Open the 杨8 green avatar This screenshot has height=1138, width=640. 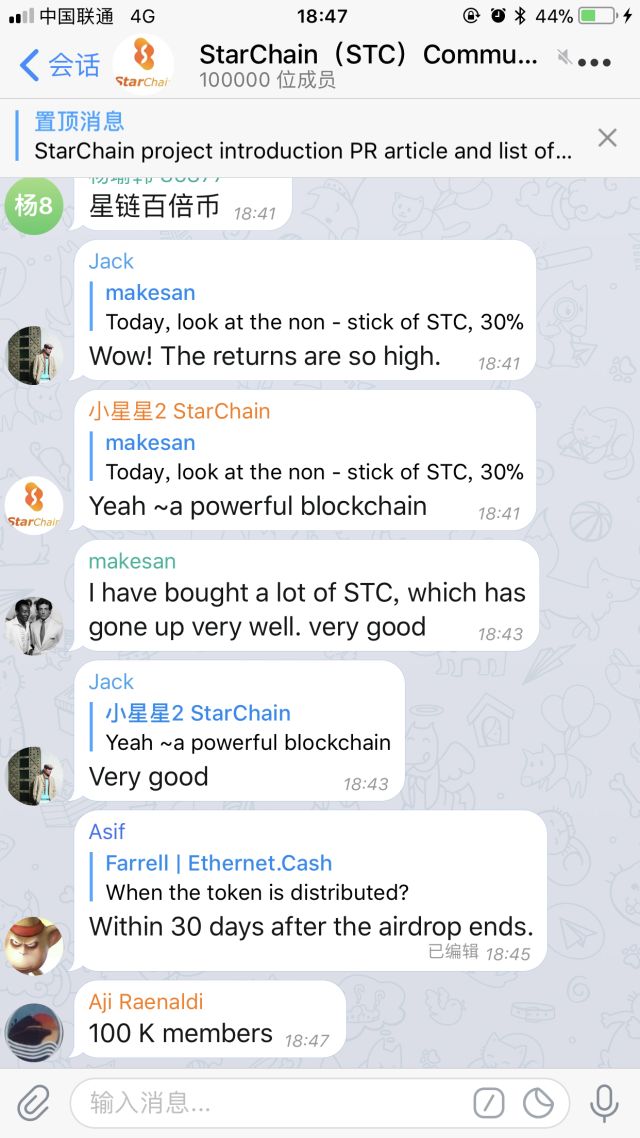pos(34,206)
